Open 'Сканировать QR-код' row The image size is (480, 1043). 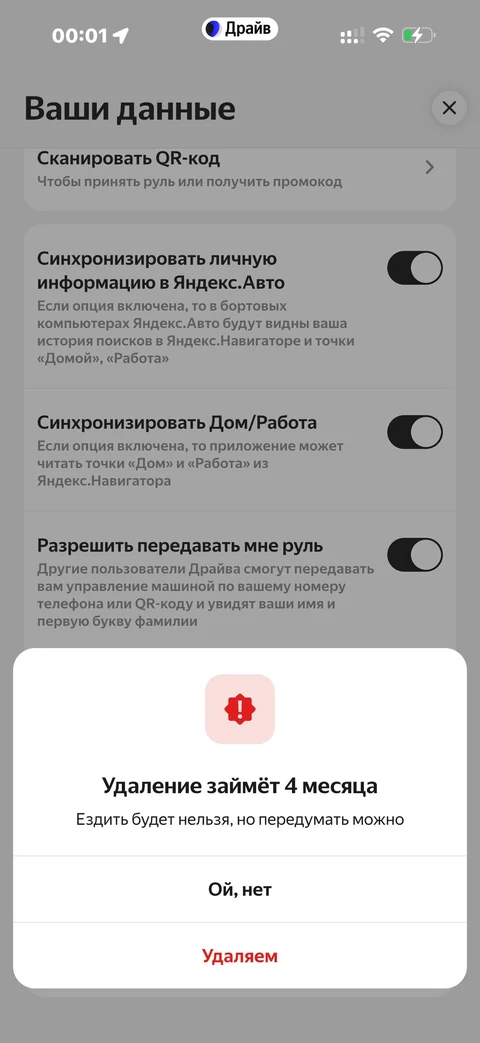tap(240, 169)
